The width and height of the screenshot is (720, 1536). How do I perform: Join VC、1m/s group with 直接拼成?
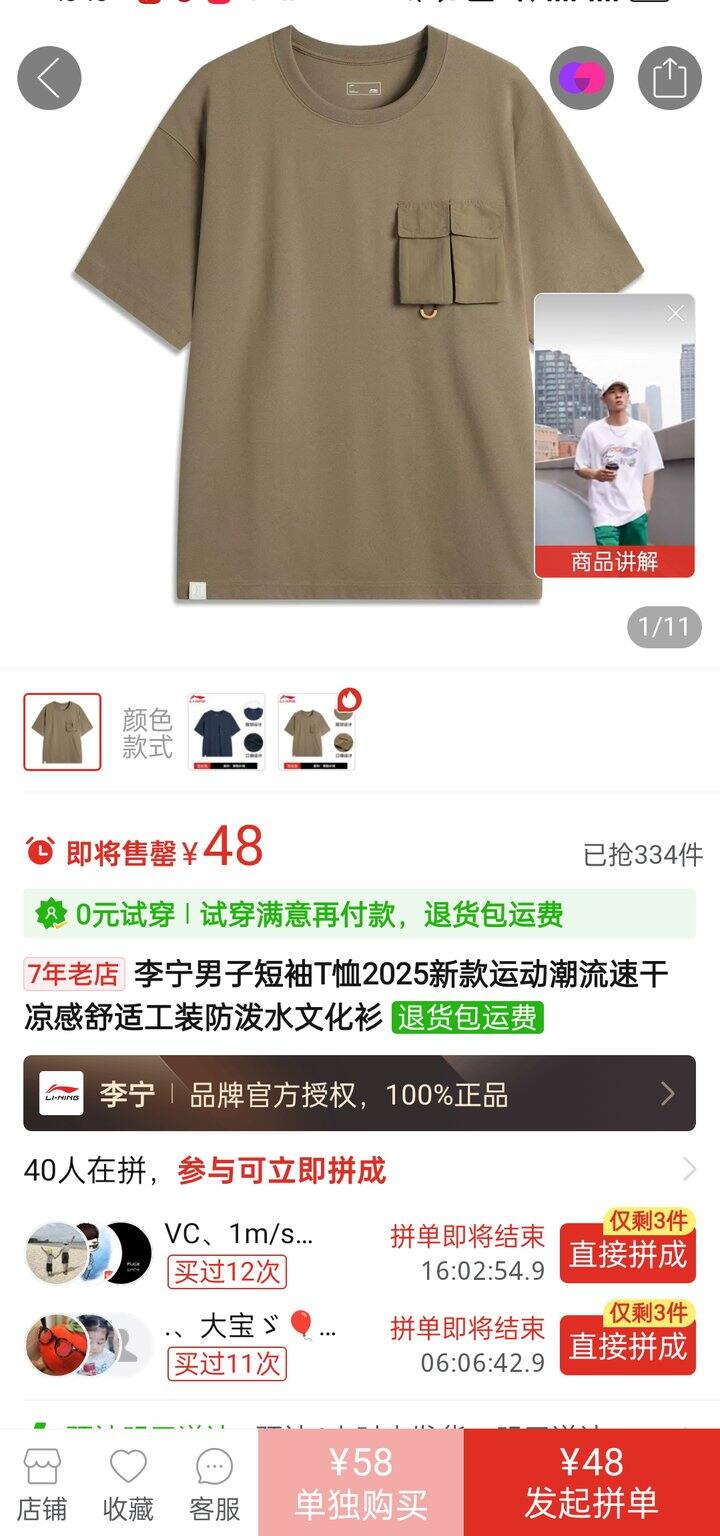(627, 1255)
